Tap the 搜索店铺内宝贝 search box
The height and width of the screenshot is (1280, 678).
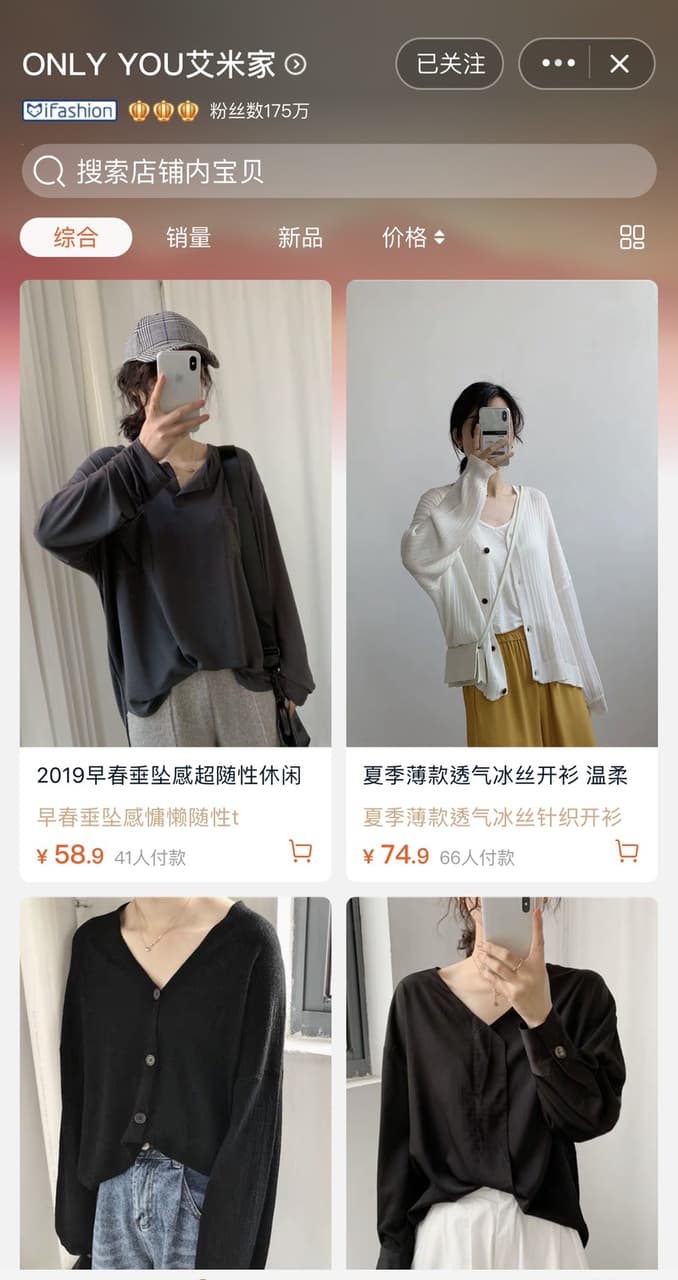point(339,171)
